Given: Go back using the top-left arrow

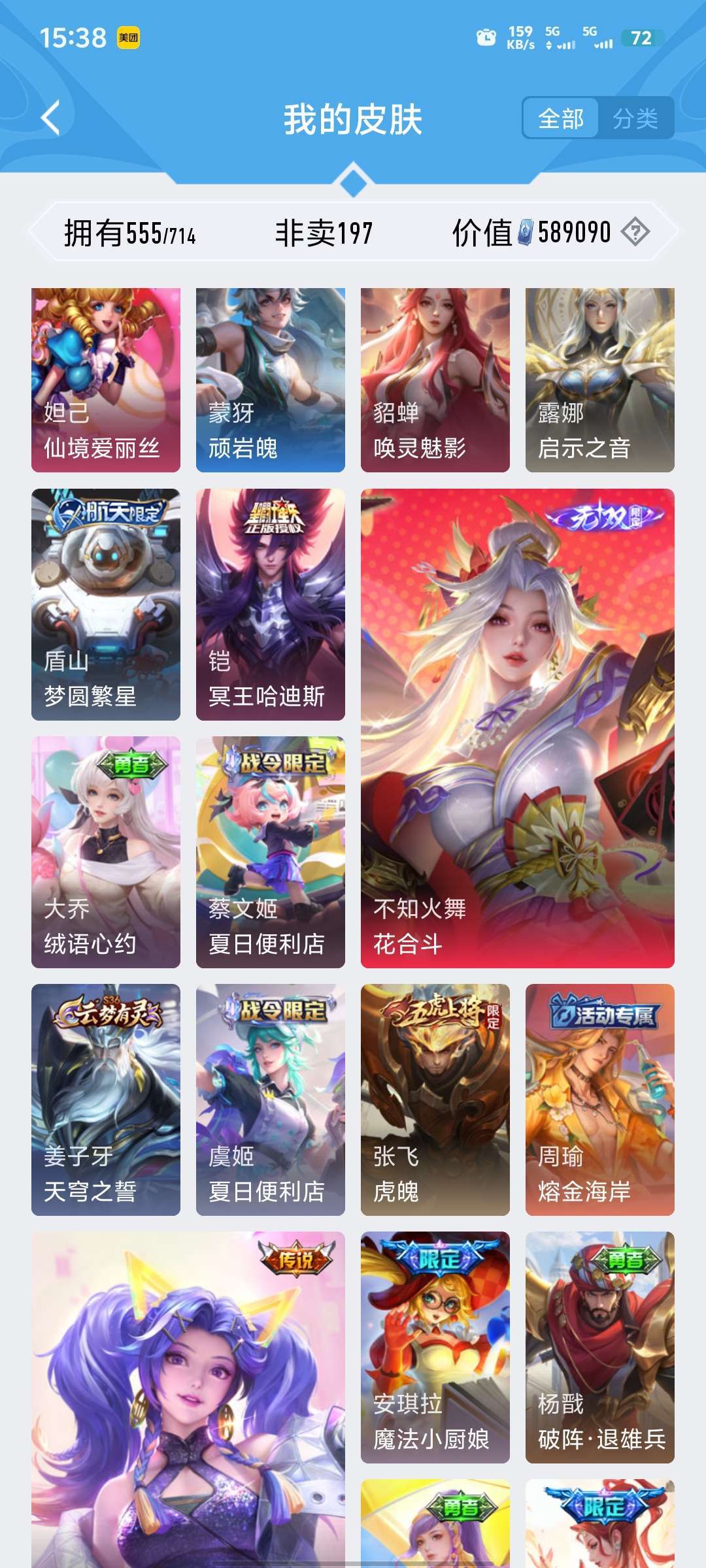Looking at the screenshot, I should coord(50,118).
